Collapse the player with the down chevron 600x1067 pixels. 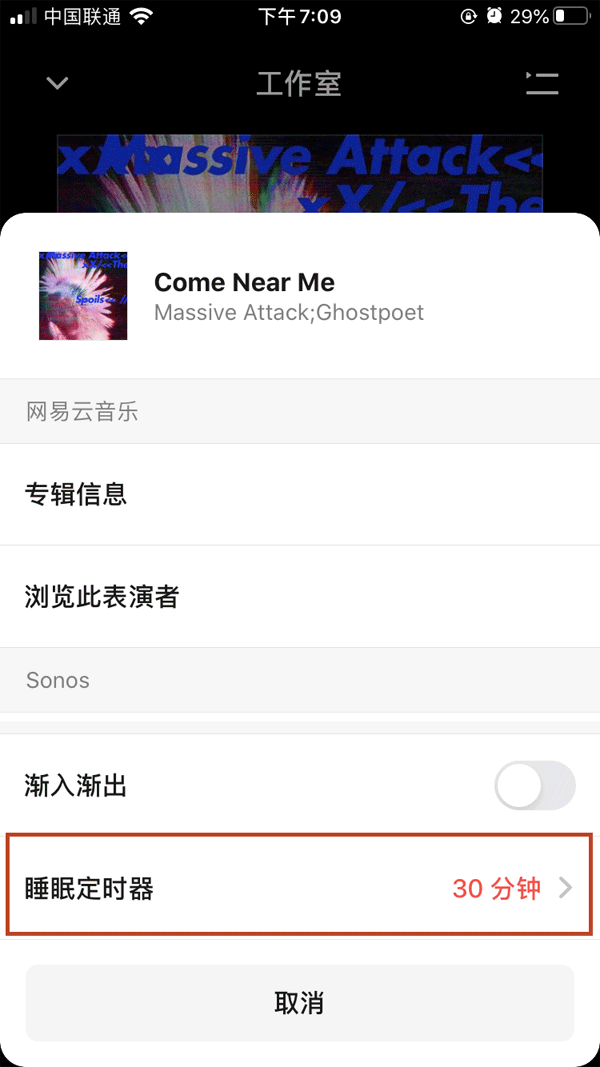[58, 83]
